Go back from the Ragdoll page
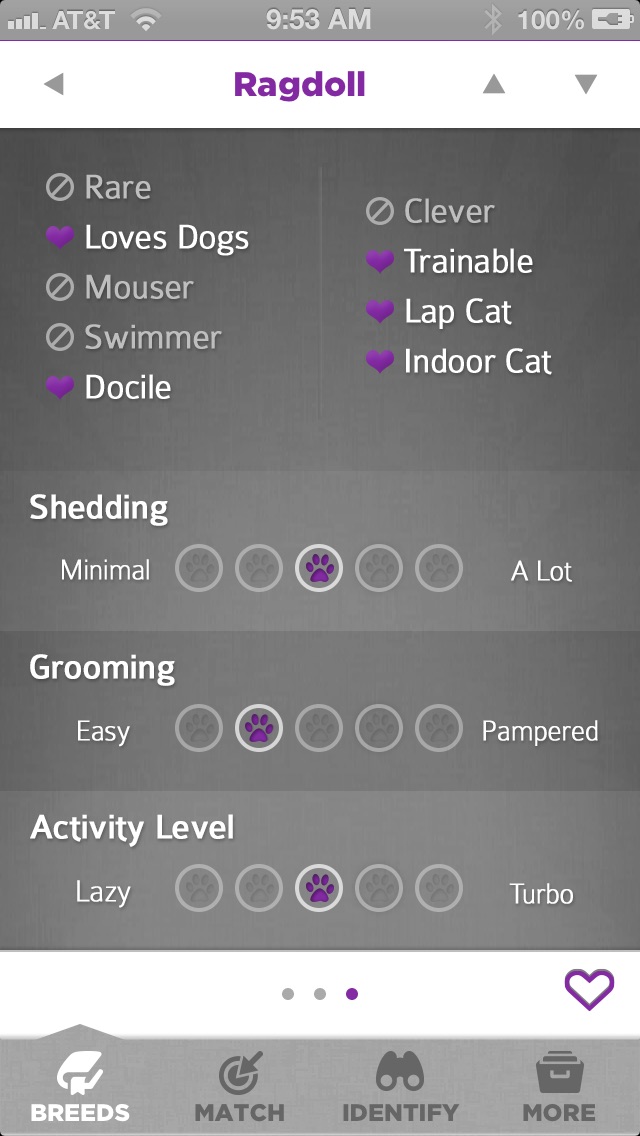 pyautogui.click(x=54, y=85)
